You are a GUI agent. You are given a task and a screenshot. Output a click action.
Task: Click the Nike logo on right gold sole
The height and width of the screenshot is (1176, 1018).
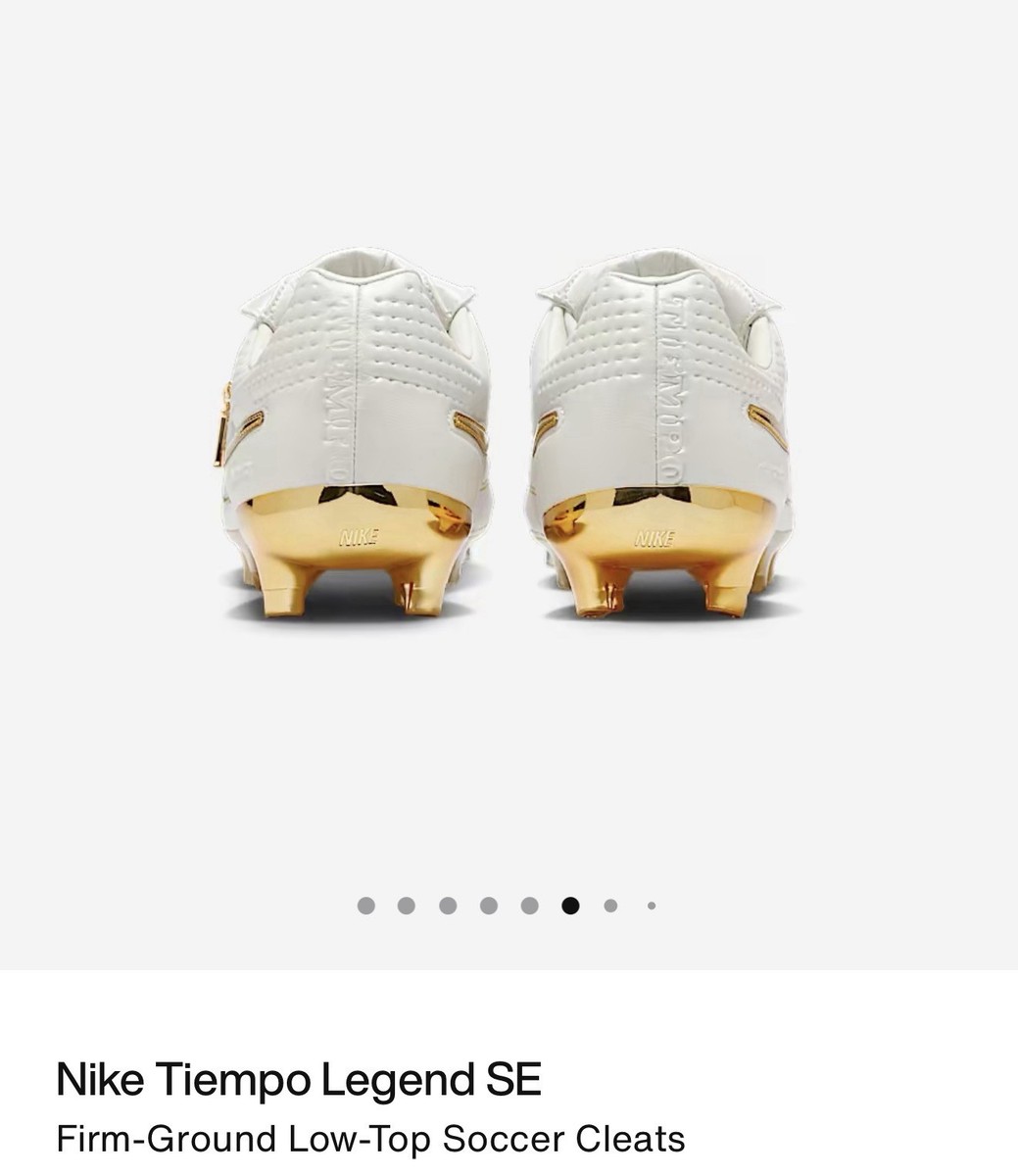[654, 537]
